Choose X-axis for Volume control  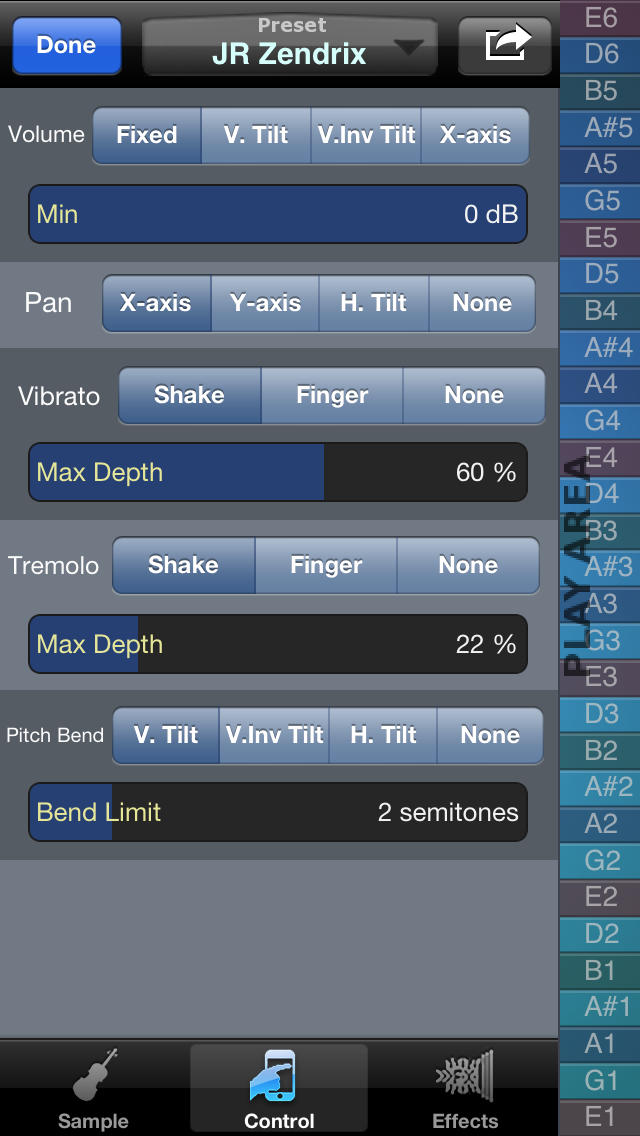(475, 135)
